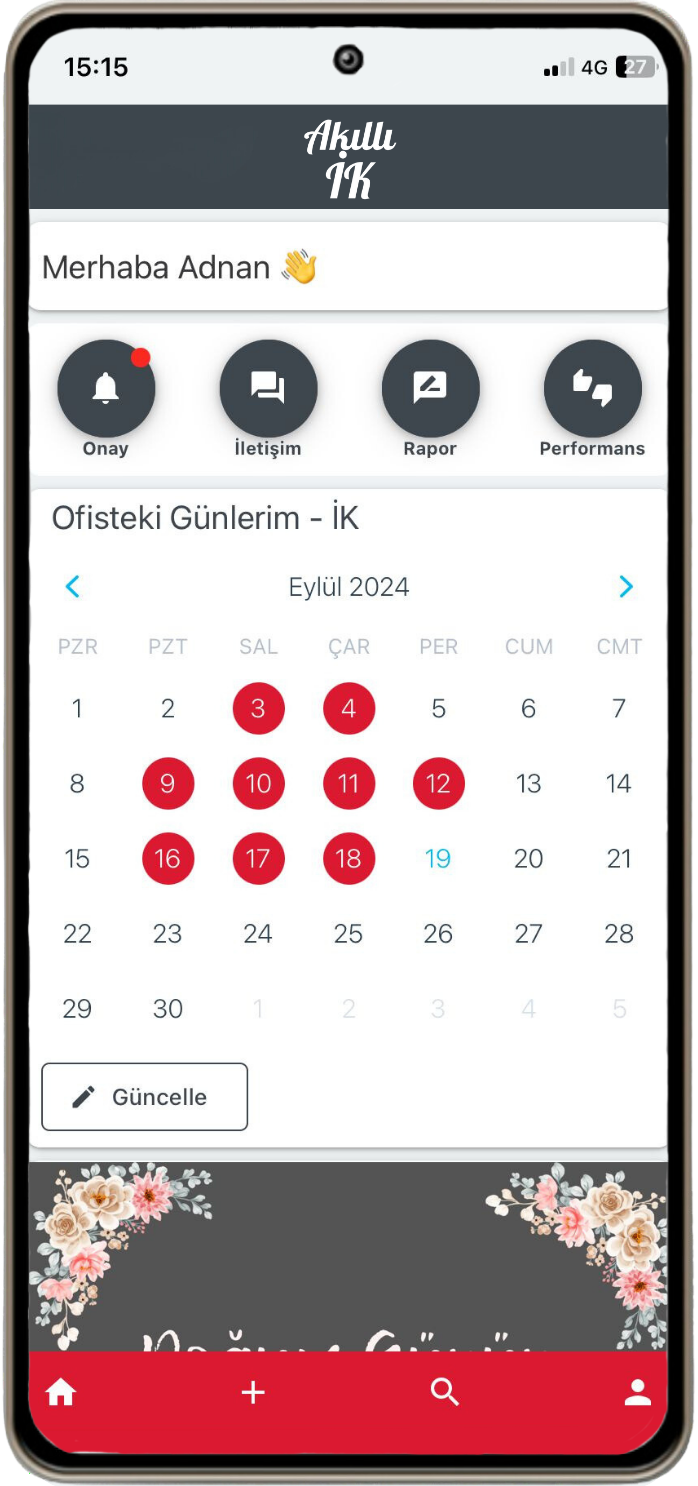Select September 19 in the calendar
Image resolution: width=698 pixels, height=1486 pixels.
(438, 859)
